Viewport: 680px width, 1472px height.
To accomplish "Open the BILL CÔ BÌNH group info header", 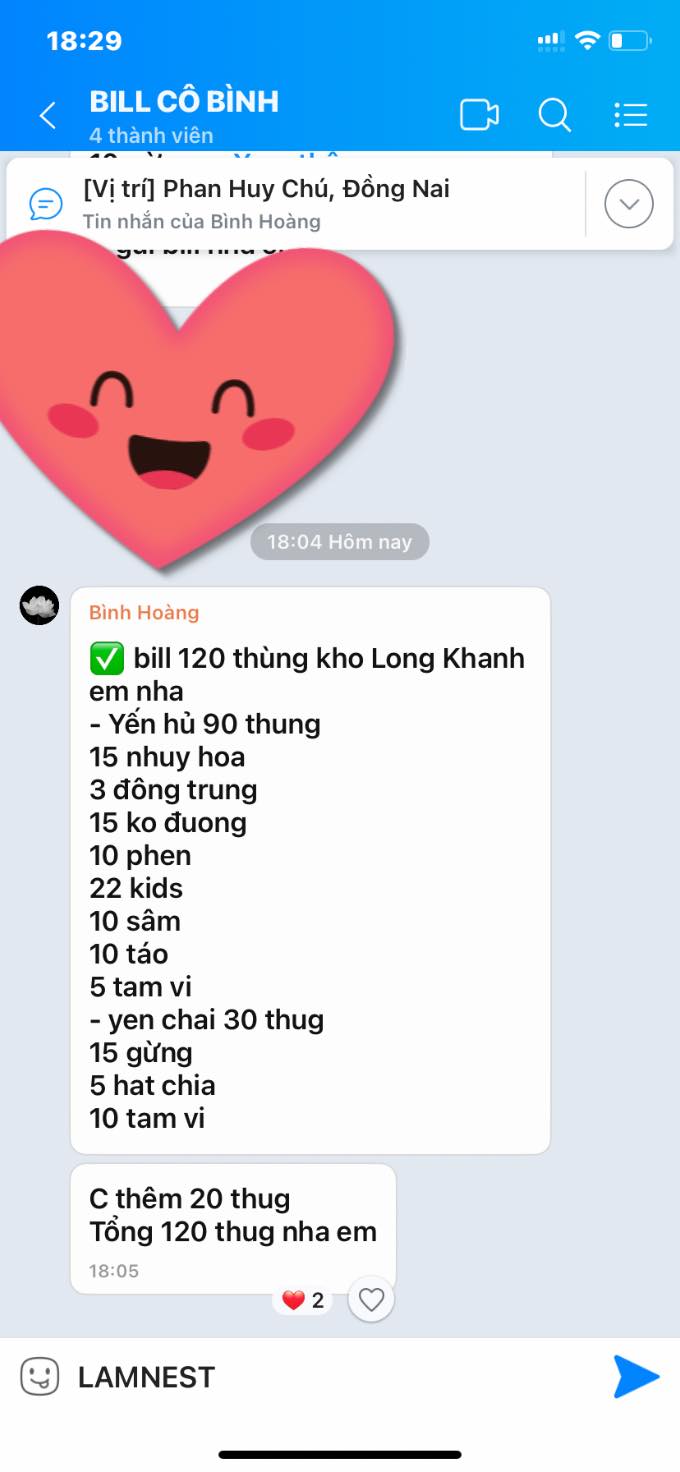I will pyautogui.click(x=184, y=115).
